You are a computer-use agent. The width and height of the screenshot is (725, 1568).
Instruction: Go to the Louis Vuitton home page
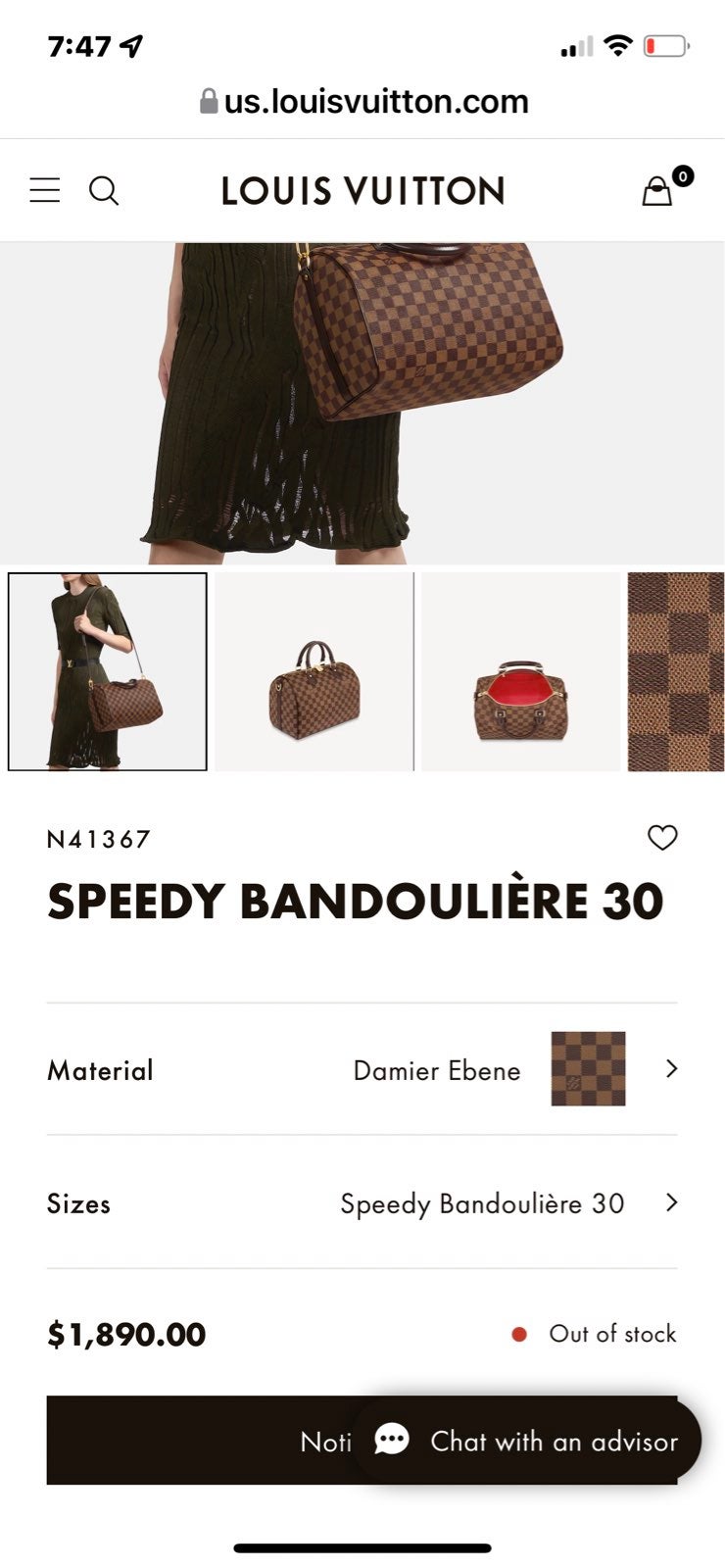(x=362, y=190)
